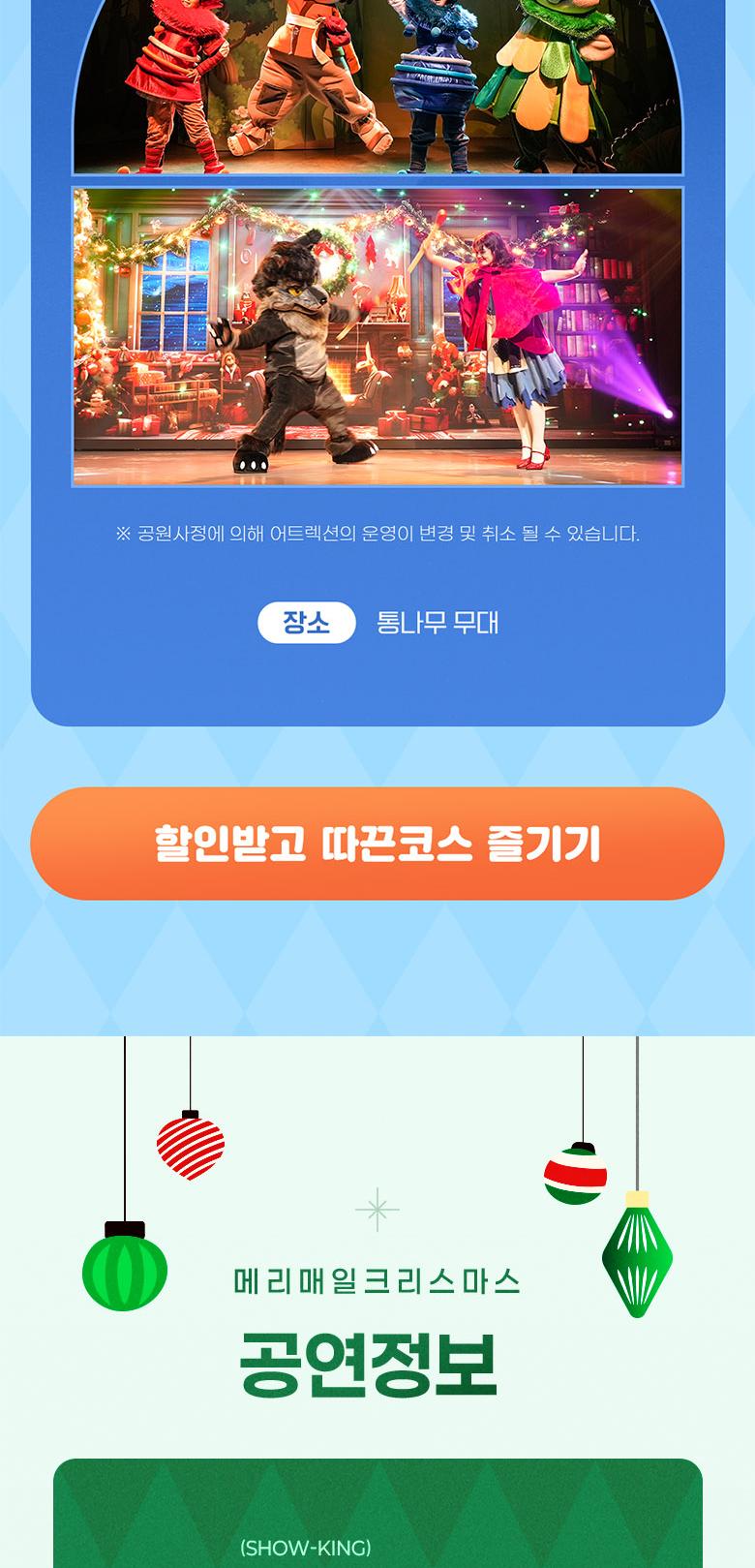The height and width of the screenshot is (1568, 755).
Task: Click the 할인받고 따끈코스 즐기기 orange button
Action: (x=377, y=841)
